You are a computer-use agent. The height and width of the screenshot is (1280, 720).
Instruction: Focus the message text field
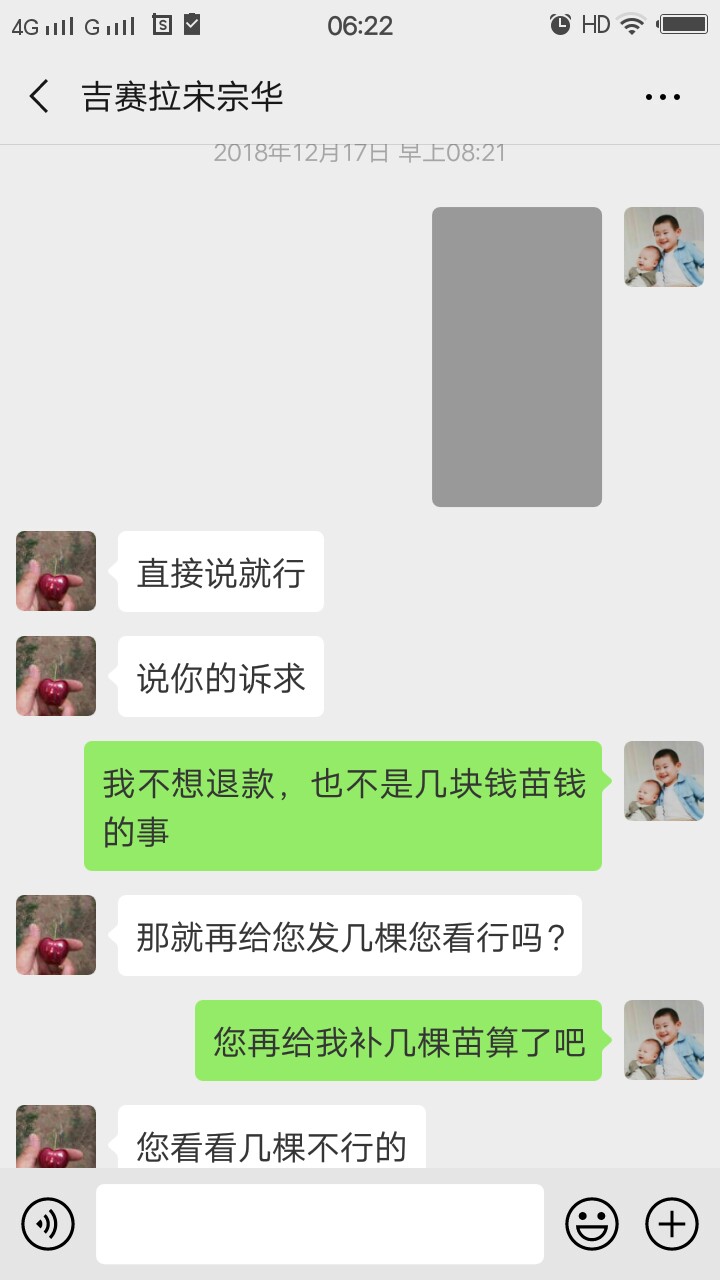pos(320,1223)
